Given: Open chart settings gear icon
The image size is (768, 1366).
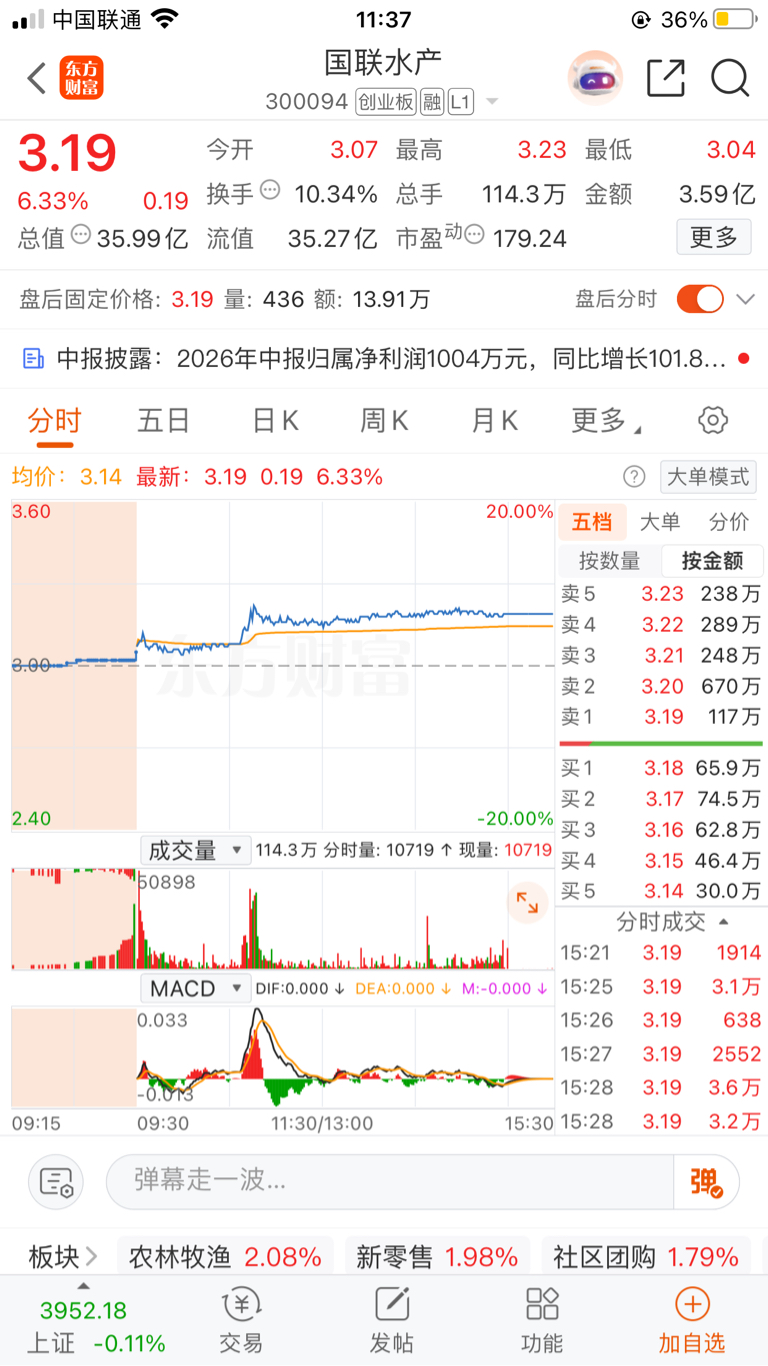Looking at the screenshot, I should point(713,420).
